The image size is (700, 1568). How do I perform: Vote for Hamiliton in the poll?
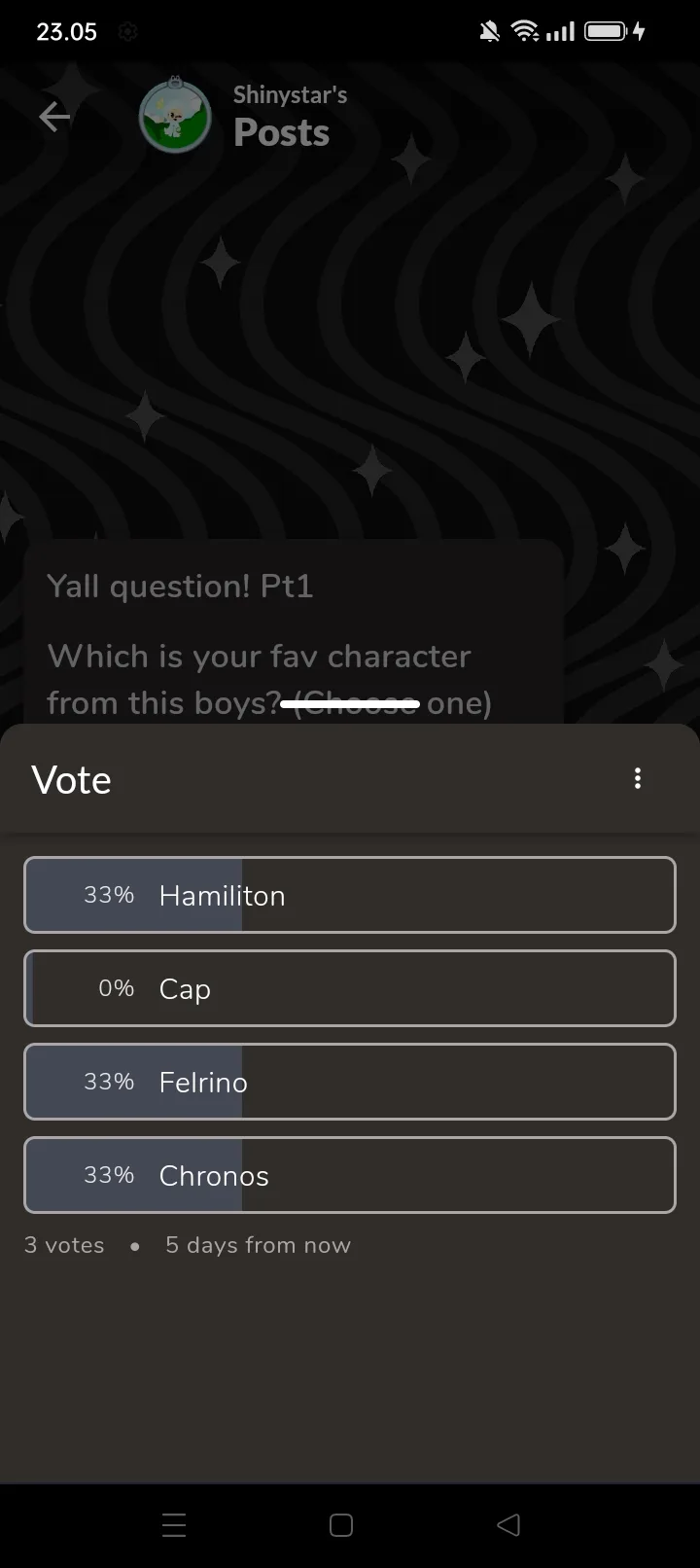coord(350,895)
